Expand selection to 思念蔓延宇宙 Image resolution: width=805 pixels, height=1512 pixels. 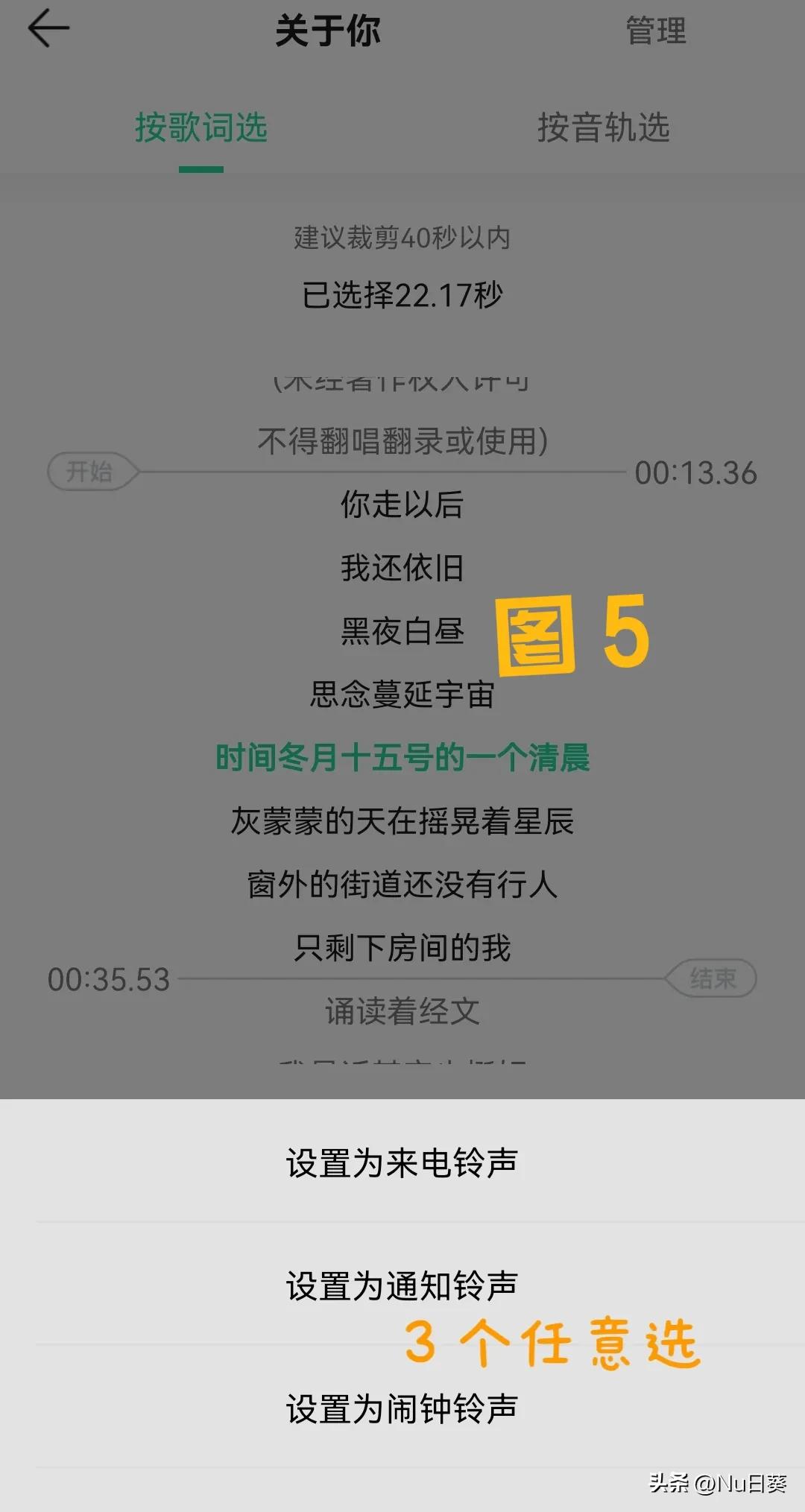[x=402, y=695]
